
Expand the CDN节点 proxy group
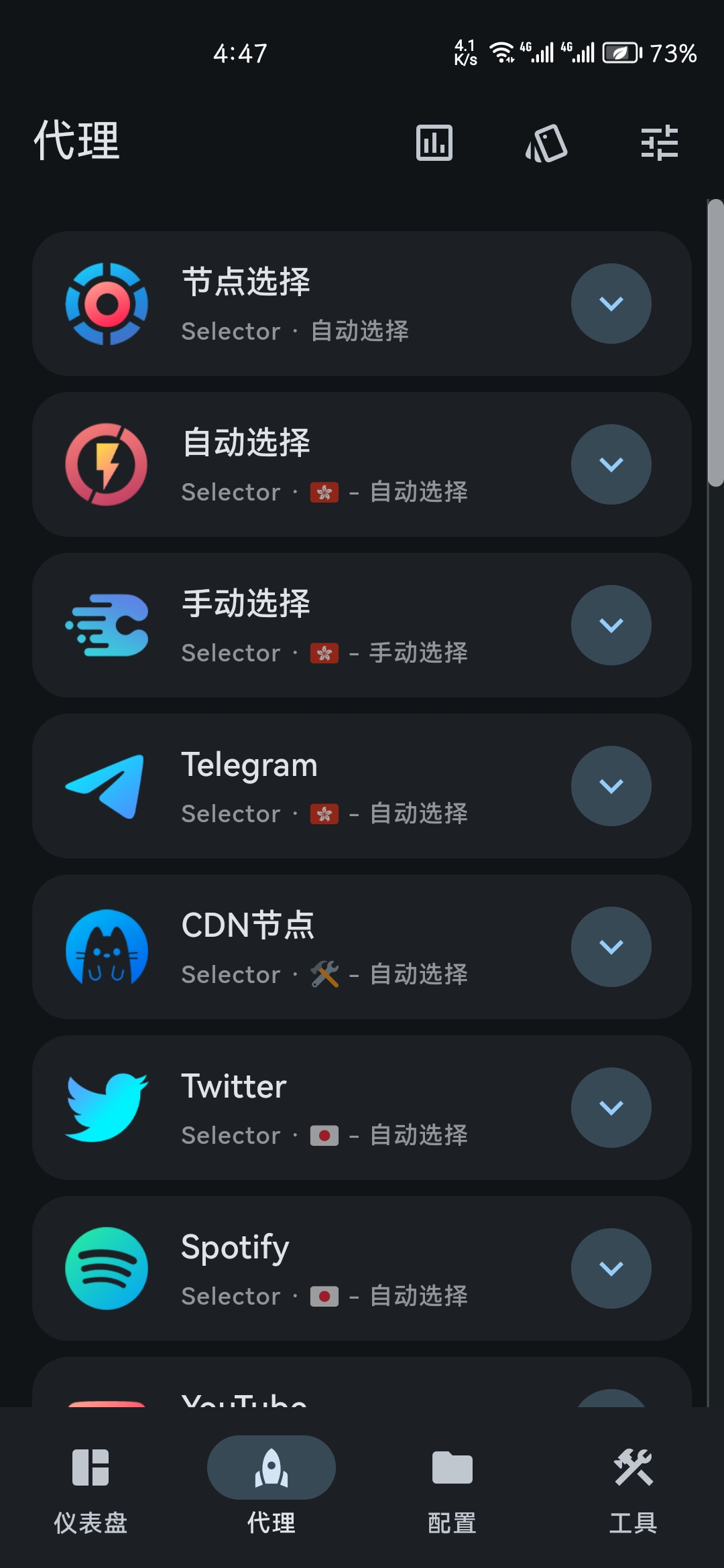pos(611,947)
